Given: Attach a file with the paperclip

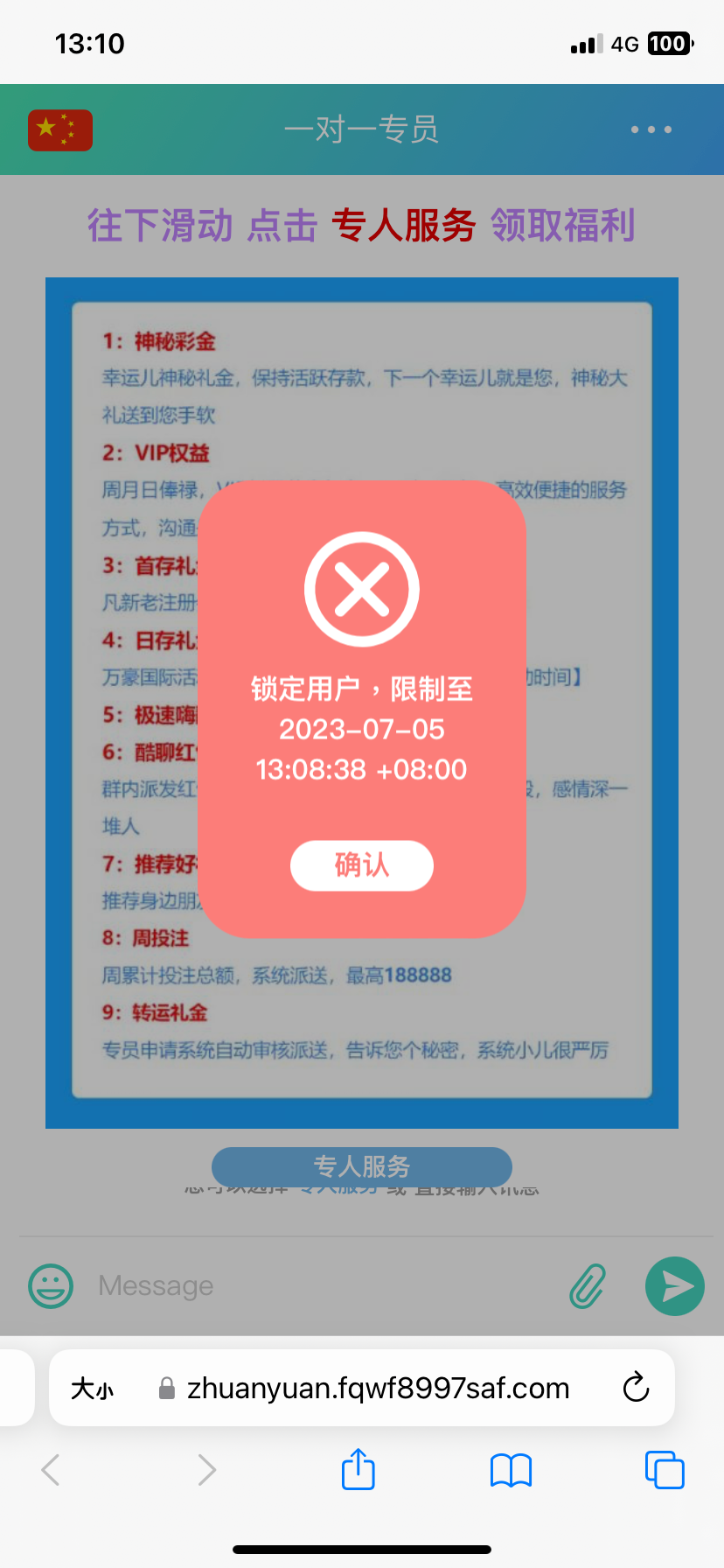Looking at the screenshot, I should point(588,1285).
